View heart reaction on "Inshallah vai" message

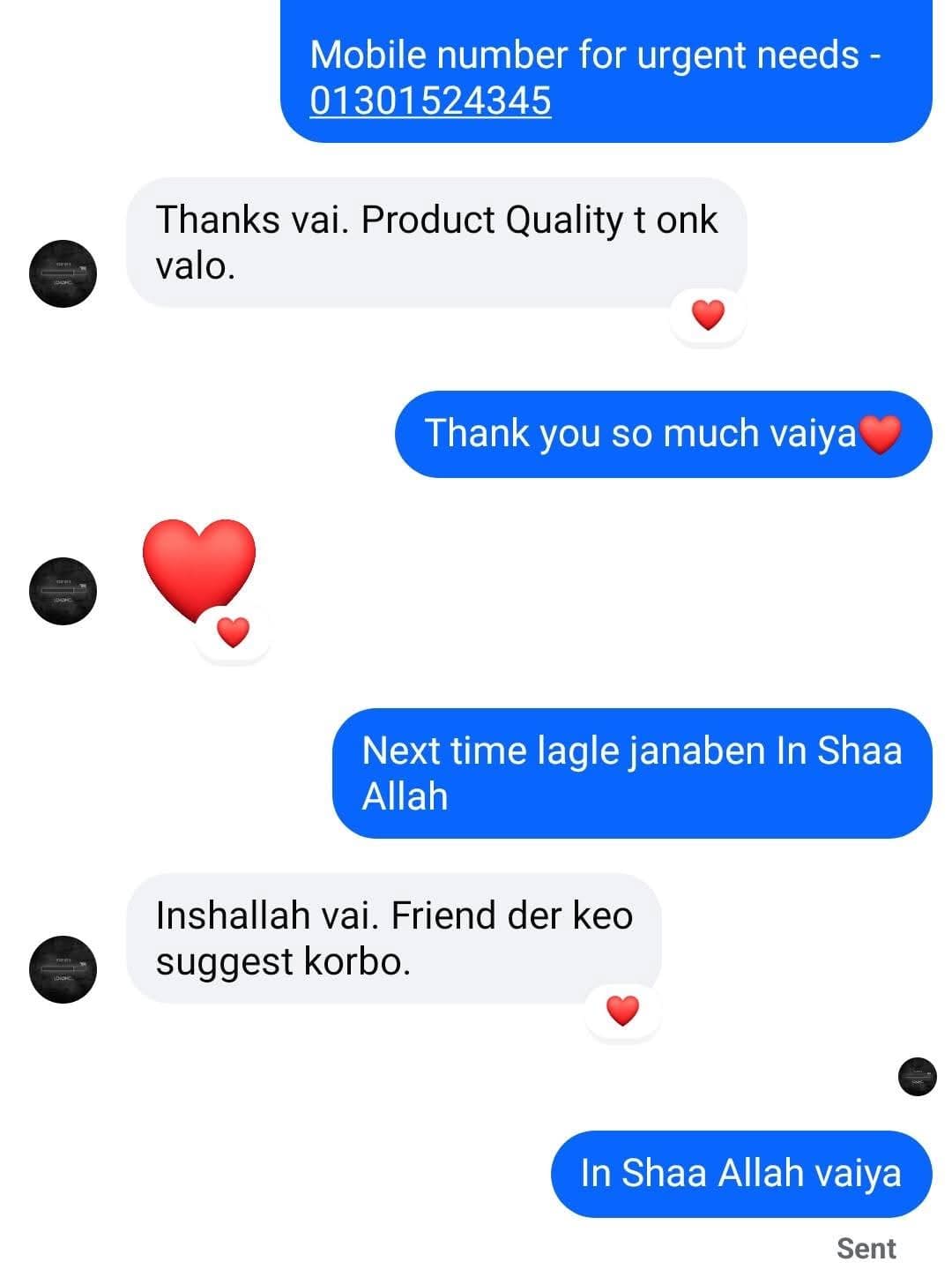point(622,1011)
